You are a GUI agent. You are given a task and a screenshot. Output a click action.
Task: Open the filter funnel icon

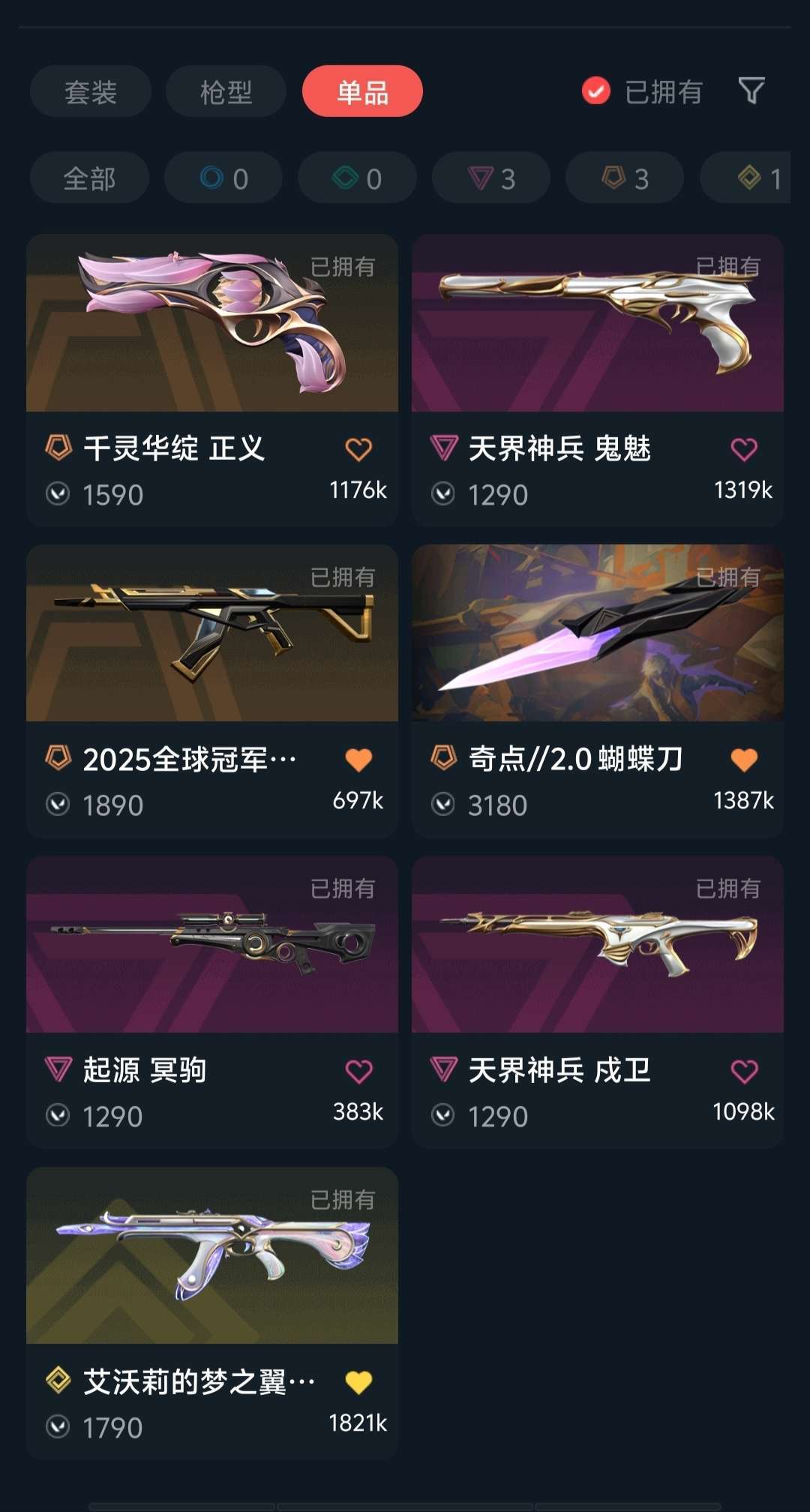752,91
